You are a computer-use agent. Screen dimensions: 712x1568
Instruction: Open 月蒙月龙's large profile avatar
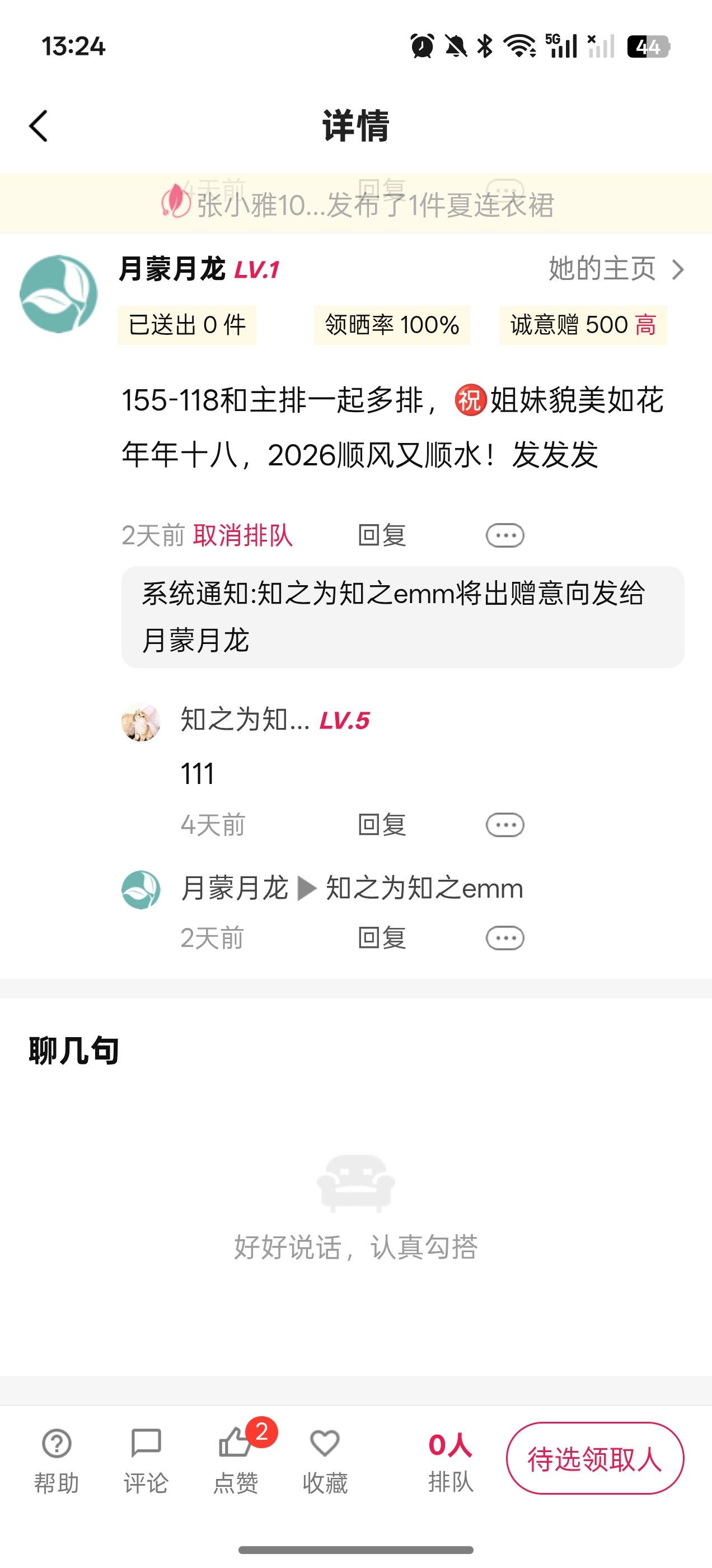pyautogui.click(x=58, y=294)
